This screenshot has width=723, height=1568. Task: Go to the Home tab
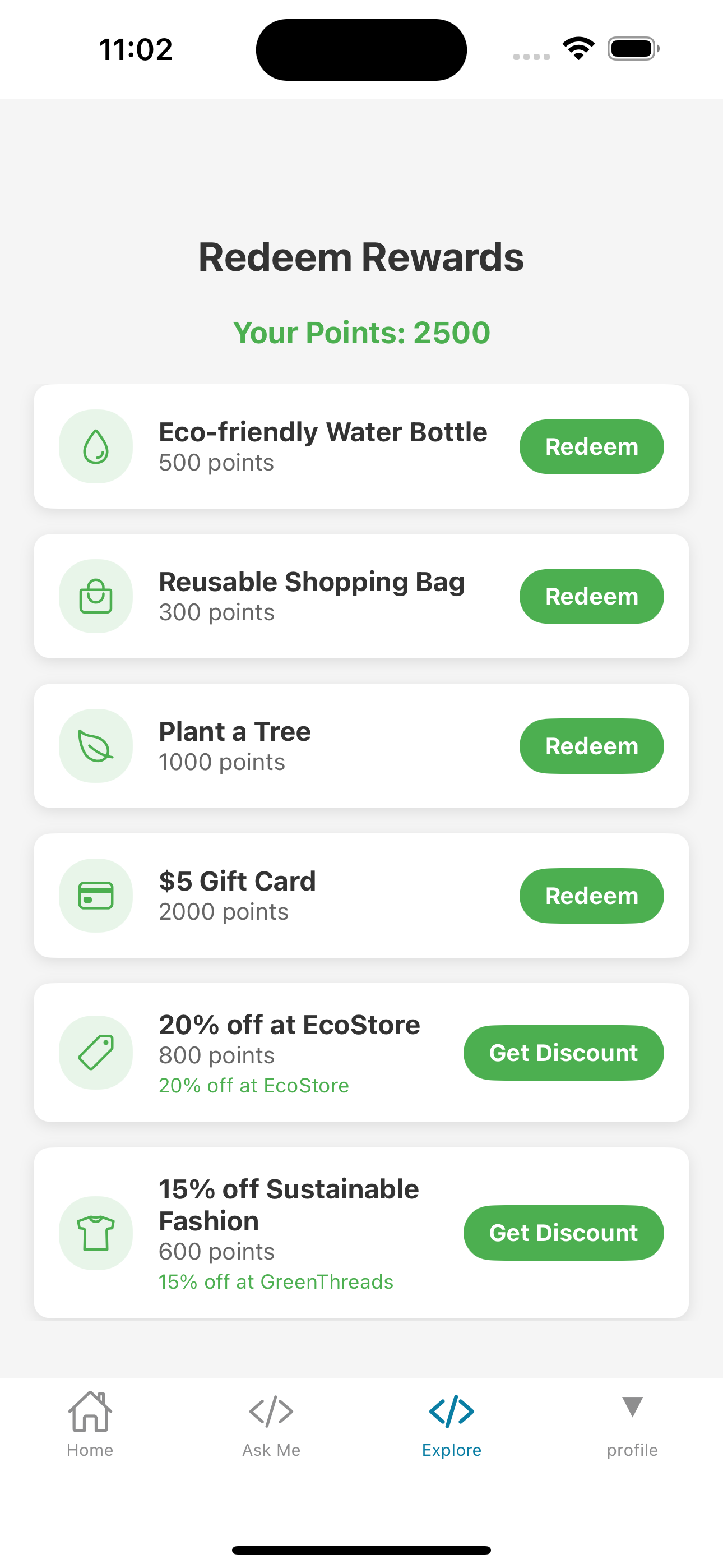pos(90,1424)
